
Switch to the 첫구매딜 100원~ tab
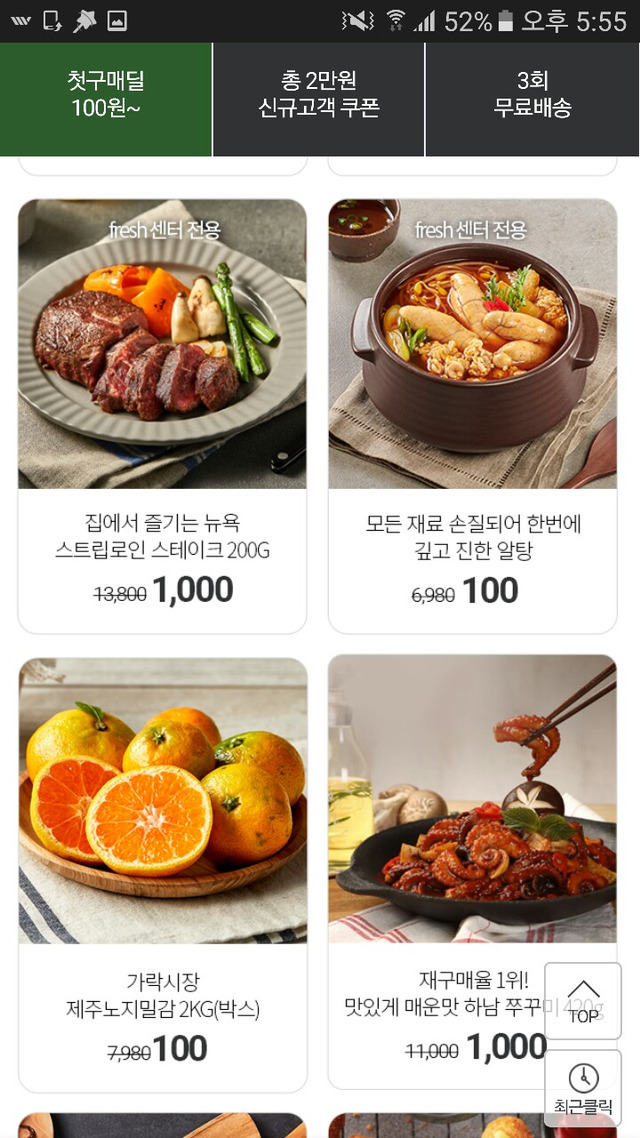point(106,96)
